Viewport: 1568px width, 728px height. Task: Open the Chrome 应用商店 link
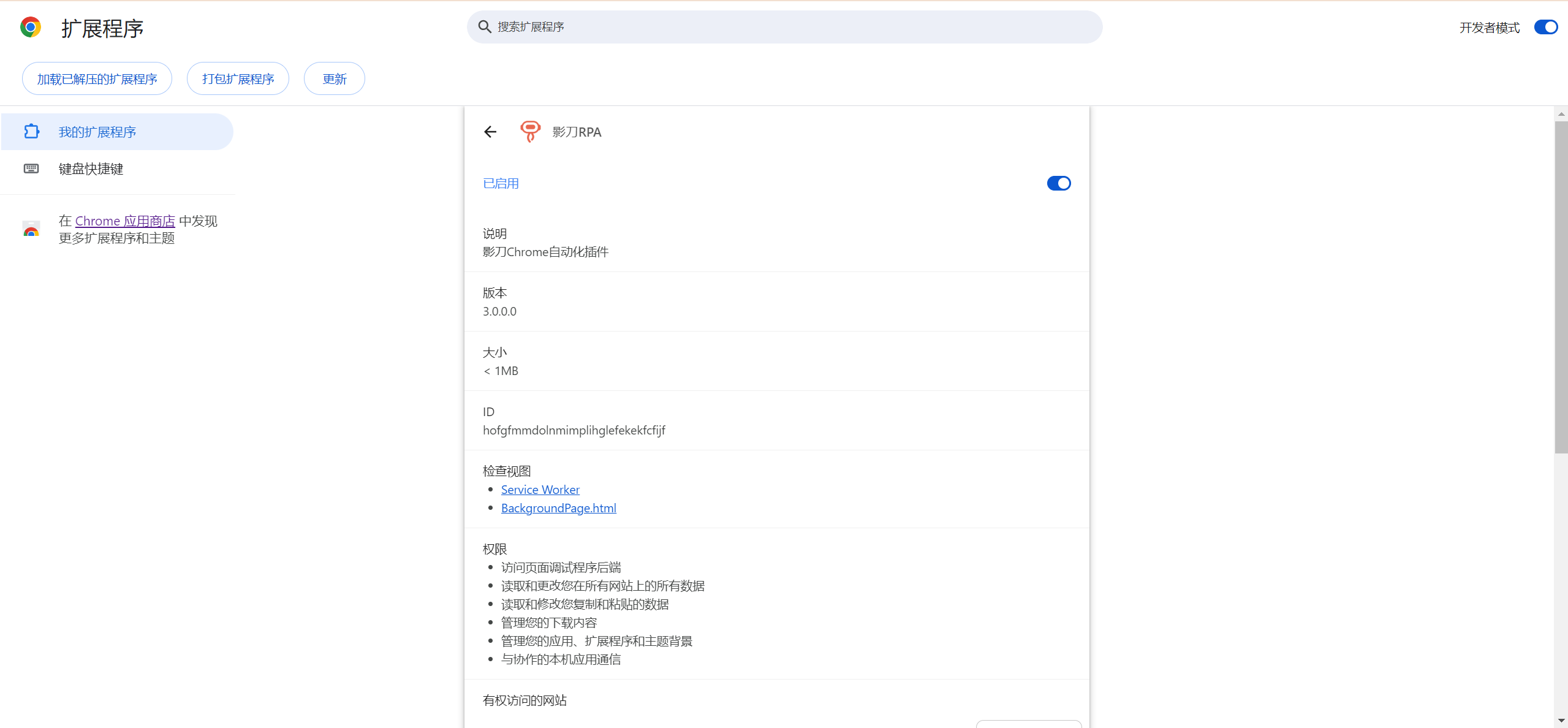coord(125,221)
